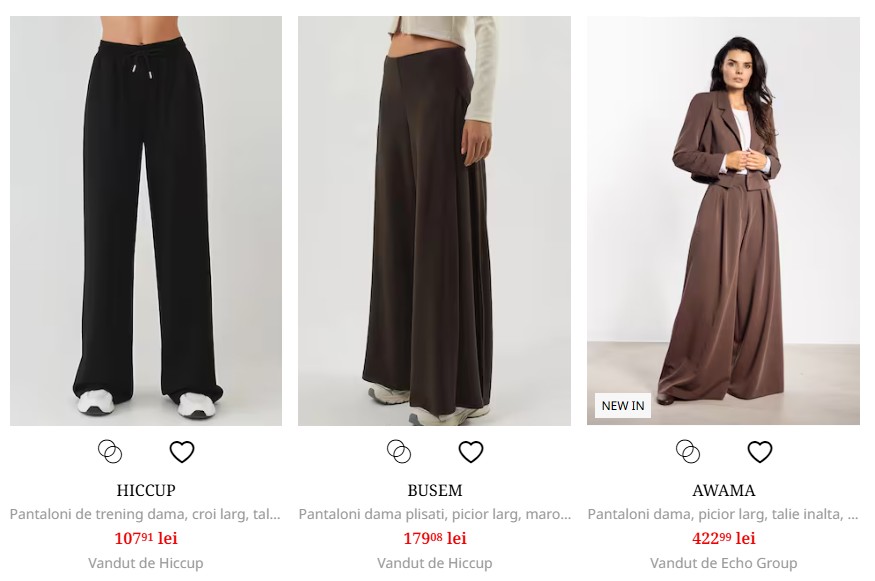Compare the HICCUP pants

click(110, 452)
